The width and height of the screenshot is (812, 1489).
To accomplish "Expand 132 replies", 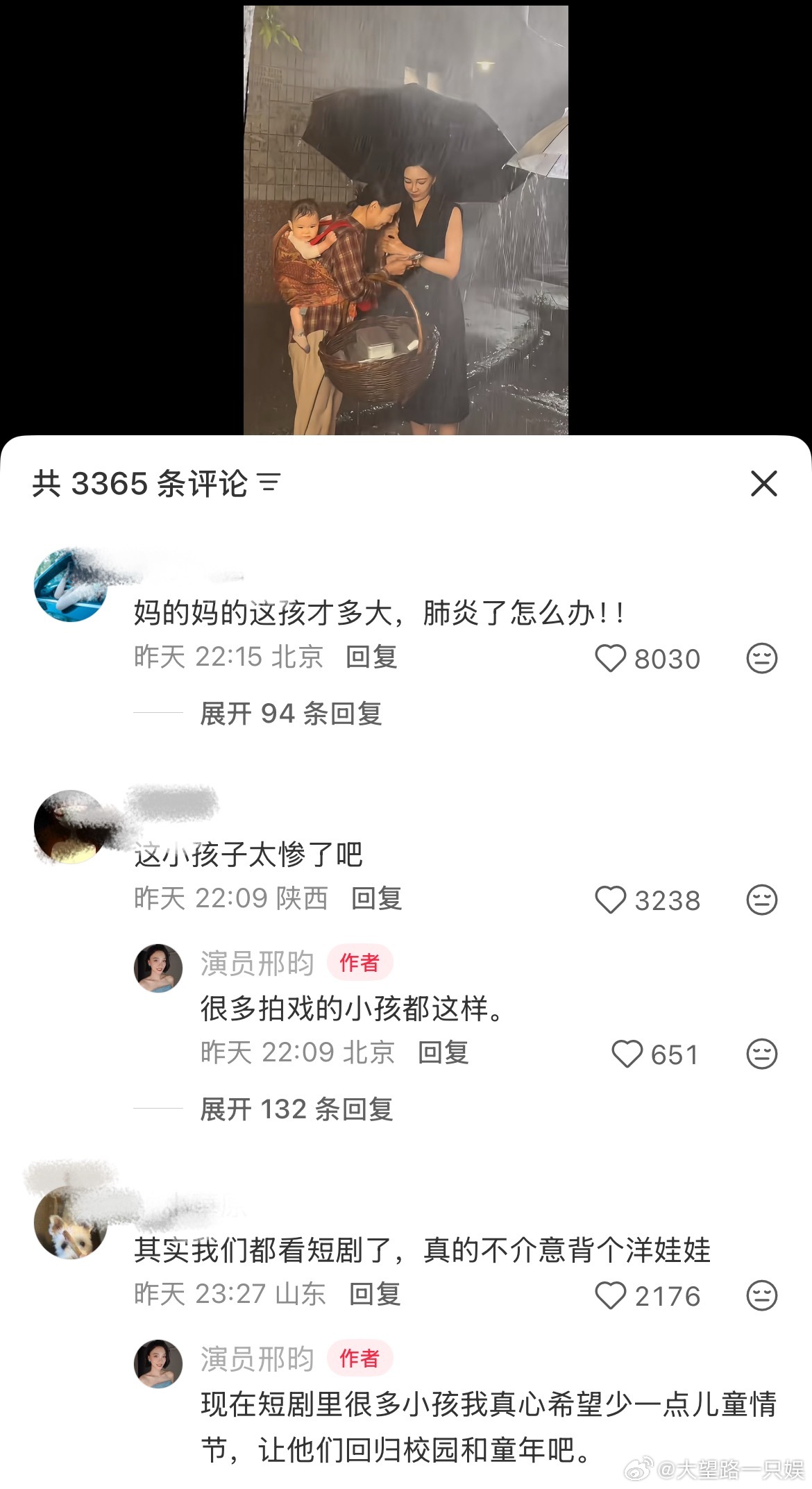I will pyautogui.click(x=296, y=1109).
